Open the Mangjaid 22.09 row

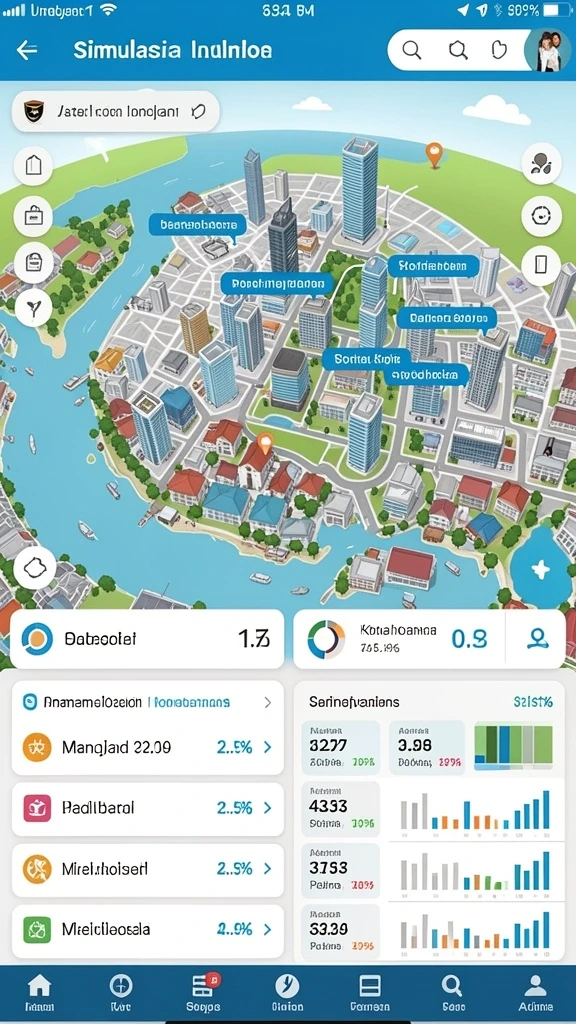(148, 748)
